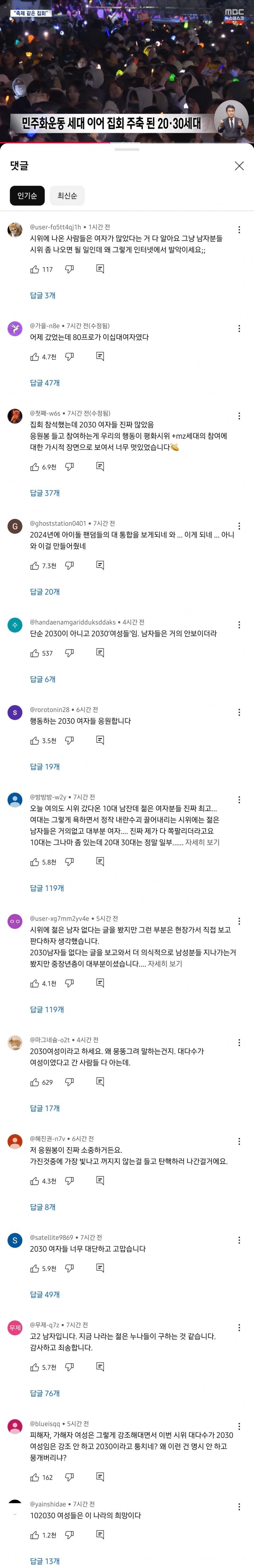Dislike the comment by @가을-n8e

pyautogui.click(x=69, y=356)
